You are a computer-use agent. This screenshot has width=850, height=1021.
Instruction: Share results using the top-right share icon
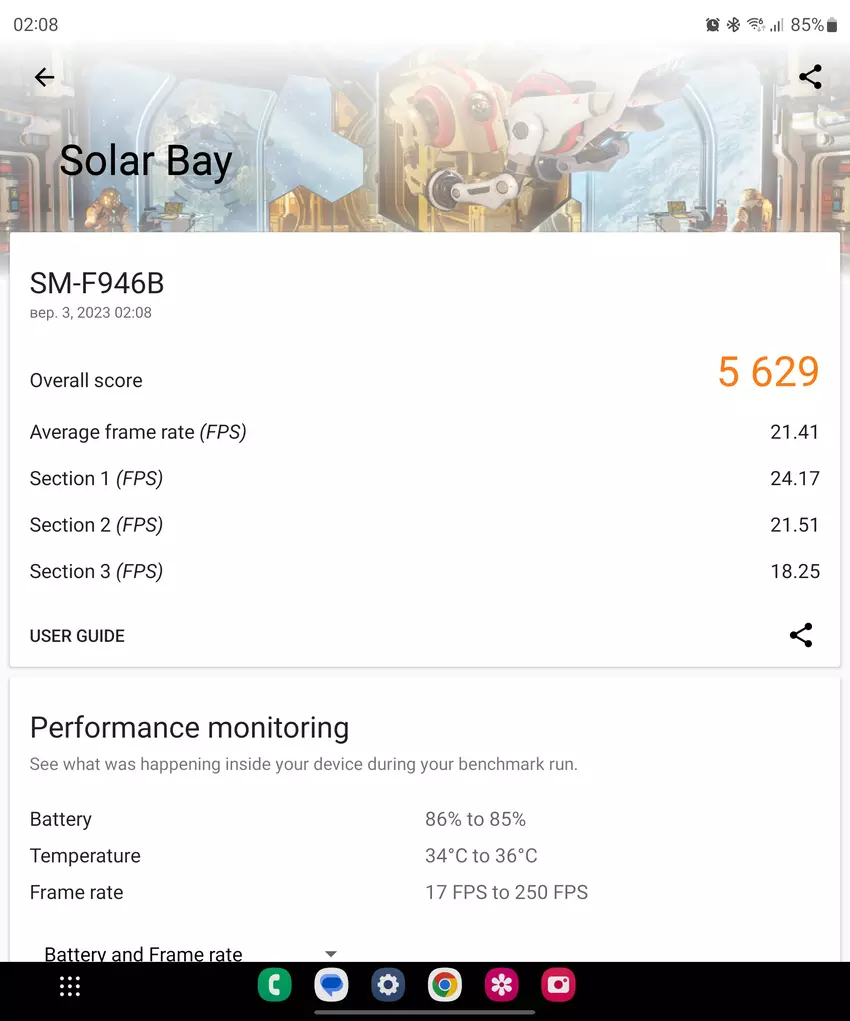point(810,77)
